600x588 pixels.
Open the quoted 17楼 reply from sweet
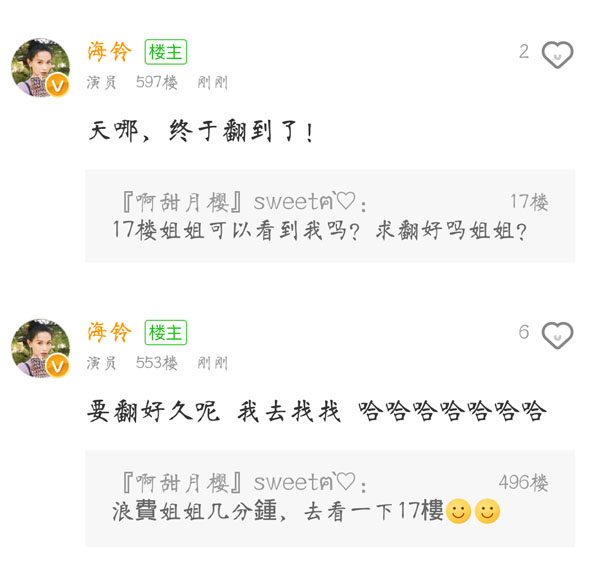coord(330,216)
